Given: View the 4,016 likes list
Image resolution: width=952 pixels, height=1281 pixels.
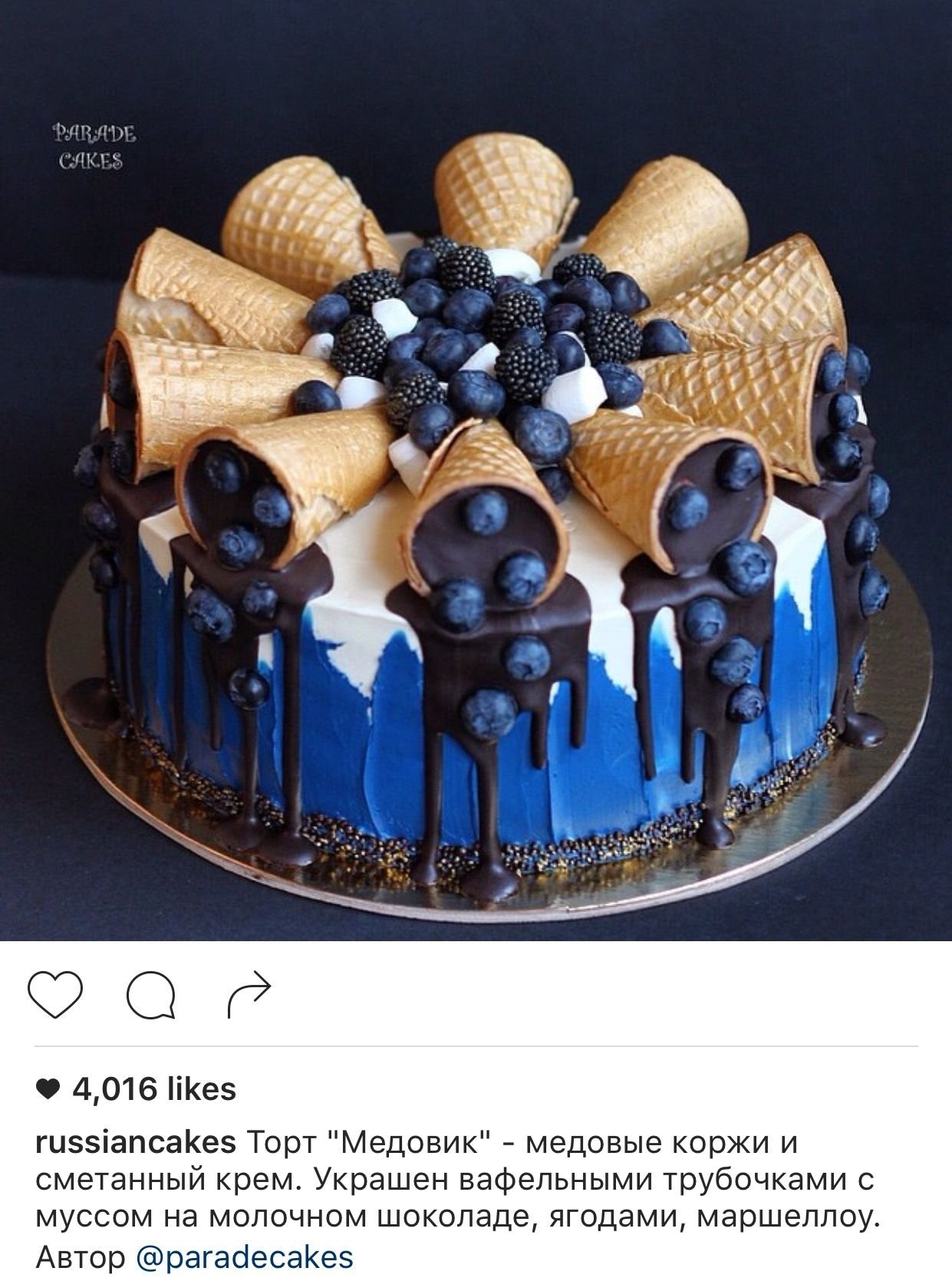Looking at the screenshot, I should [153, 1088].
